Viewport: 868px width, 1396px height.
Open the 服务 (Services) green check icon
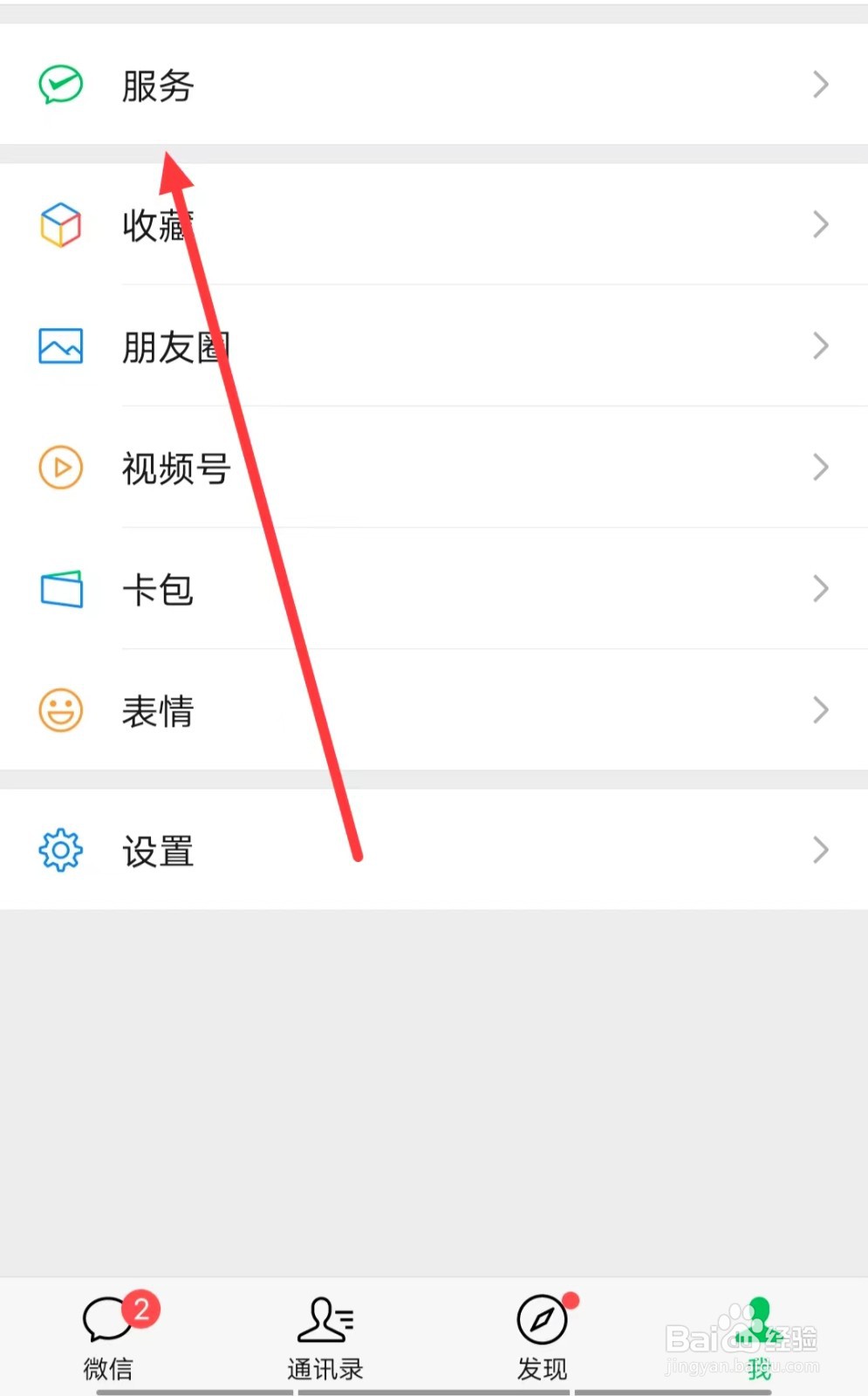tap(59, 85)
